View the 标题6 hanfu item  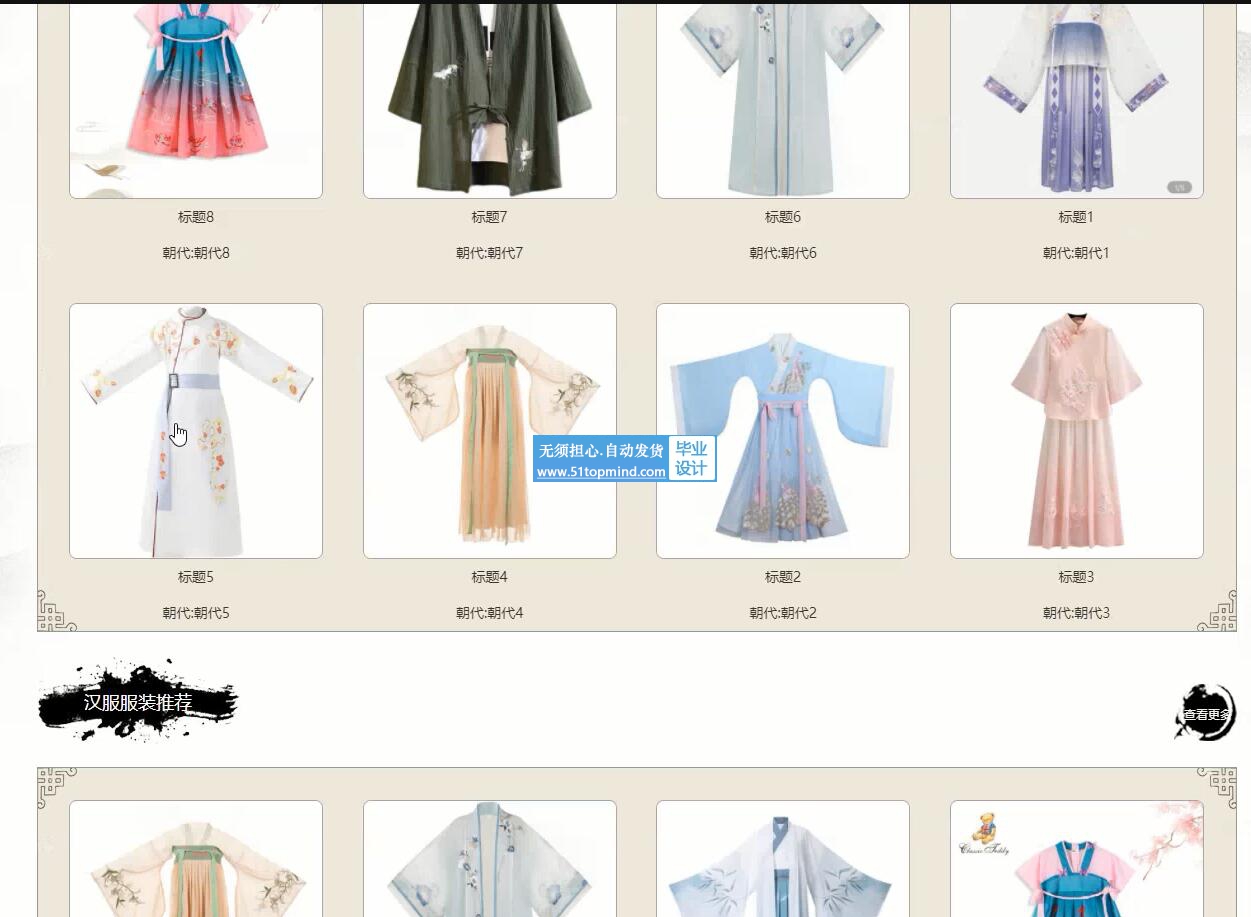pyautogui.click(x=782, y=100)
